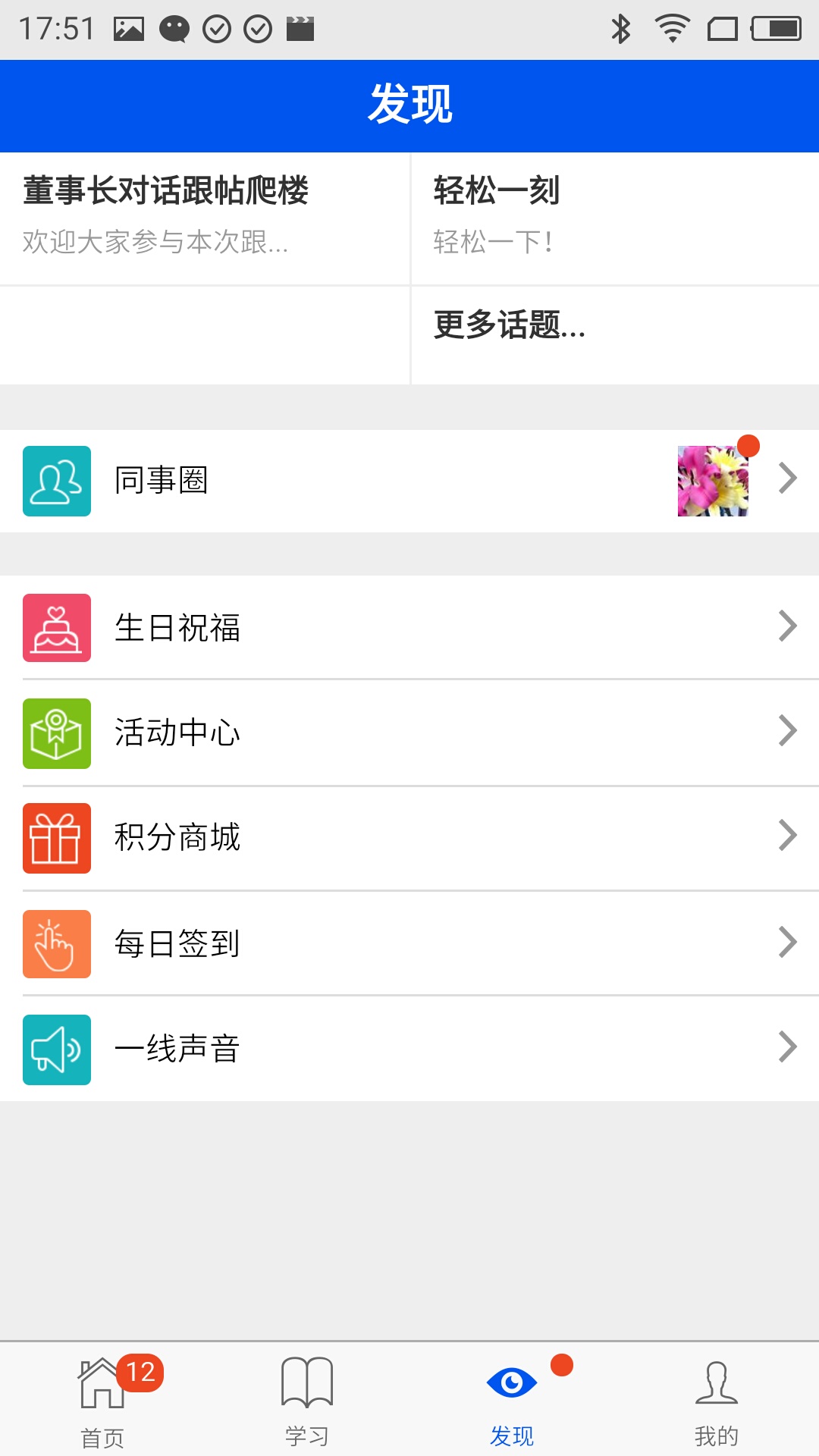This screenshot has width=819, height=1456.
Task: Click the 积分商城 red gift icon
Action: [x=57, y=838]
